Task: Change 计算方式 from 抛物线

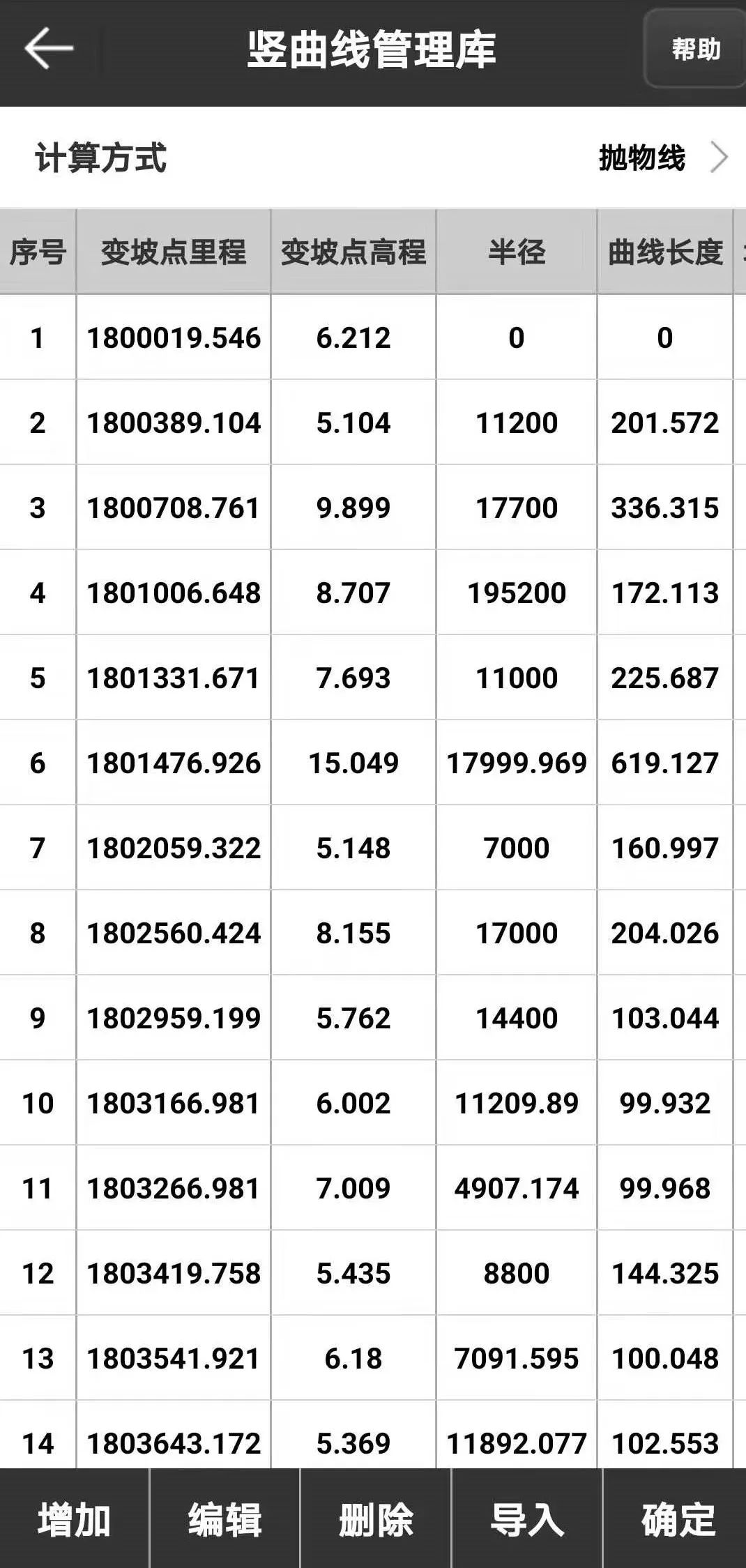Action: tap(662, 158)
